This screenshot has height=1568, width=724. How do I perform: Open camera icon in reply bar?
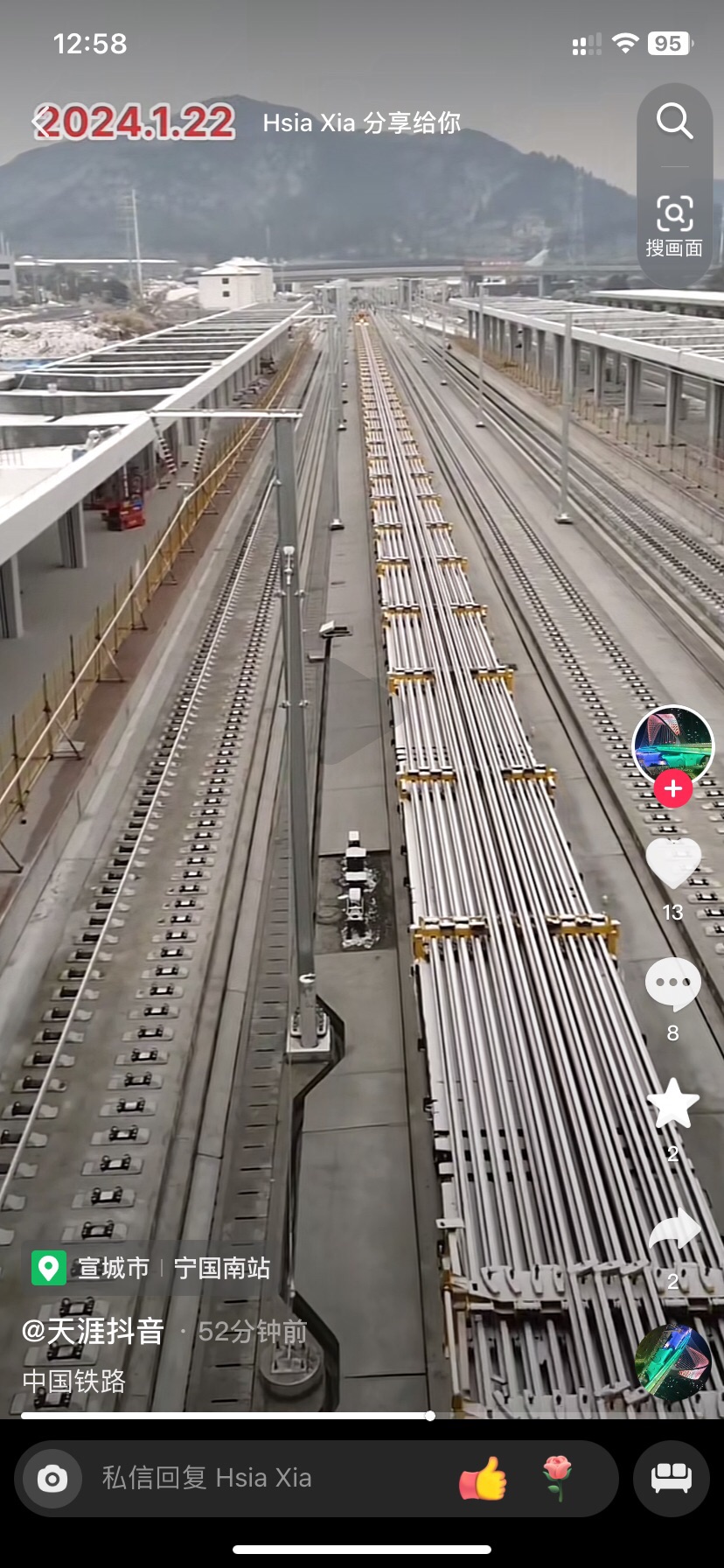pos(52,1479)
